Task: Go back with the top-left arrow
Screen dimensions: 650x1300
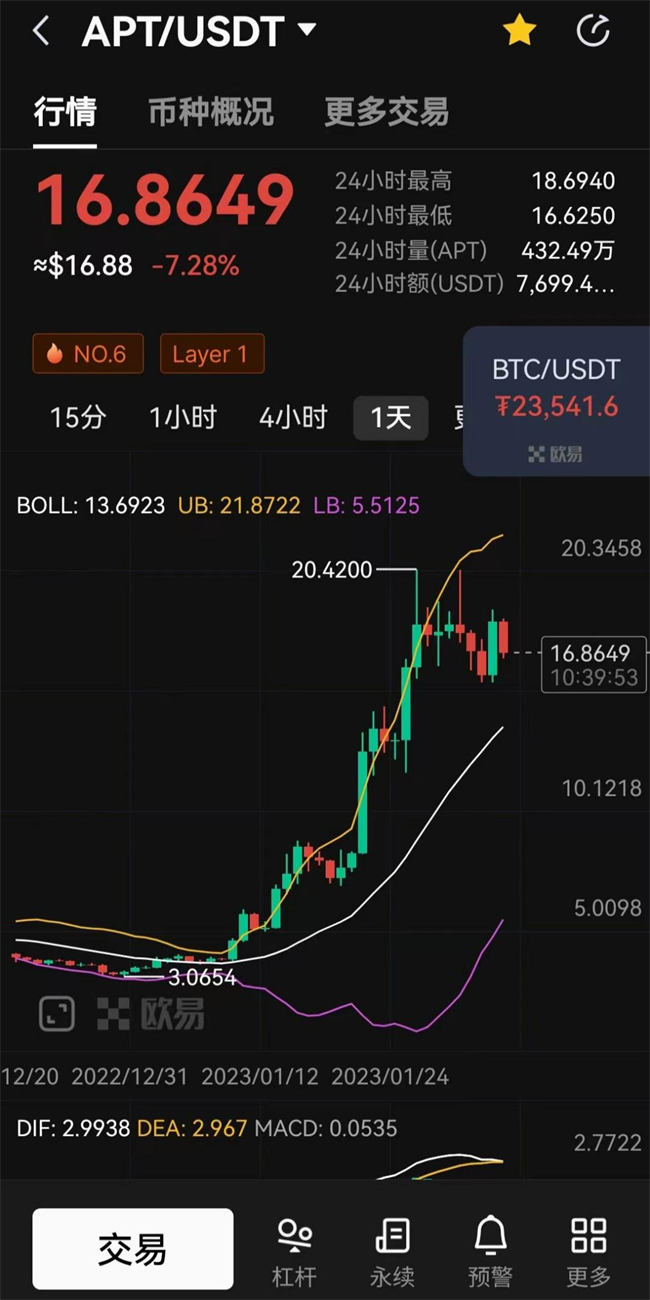Action: coord(40,31)
